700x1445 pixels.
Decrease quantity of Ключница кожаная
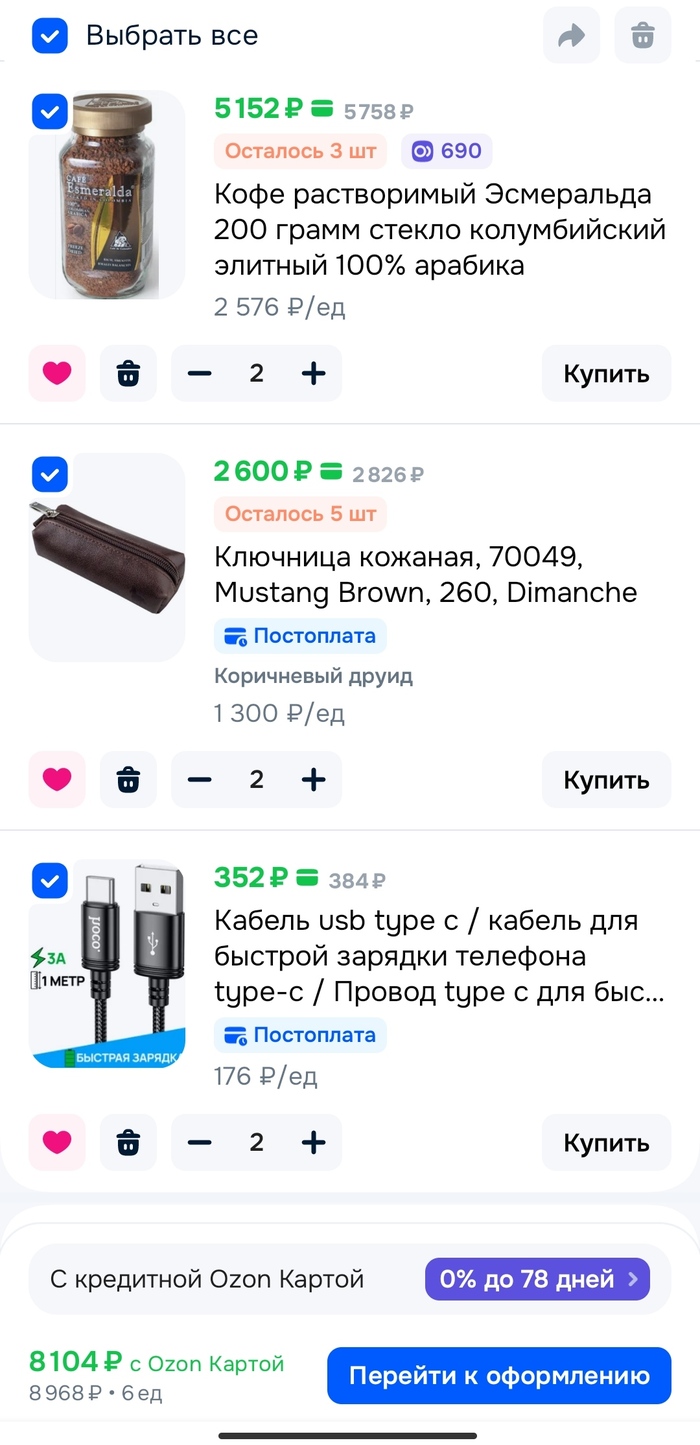click(x=200, y=780)
